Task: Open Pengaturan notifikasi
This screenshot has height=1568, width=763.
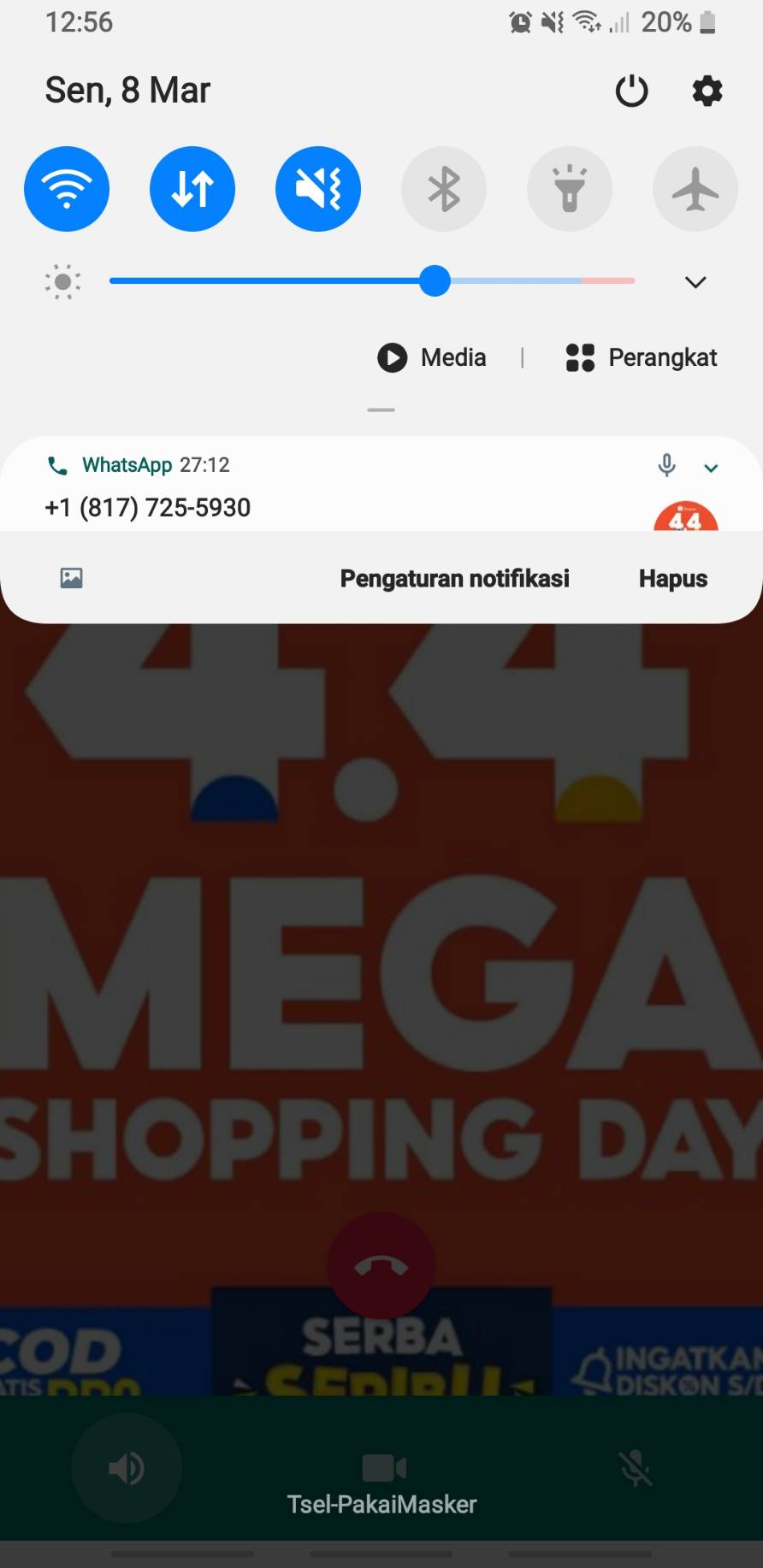Action: tap(454, 579)
